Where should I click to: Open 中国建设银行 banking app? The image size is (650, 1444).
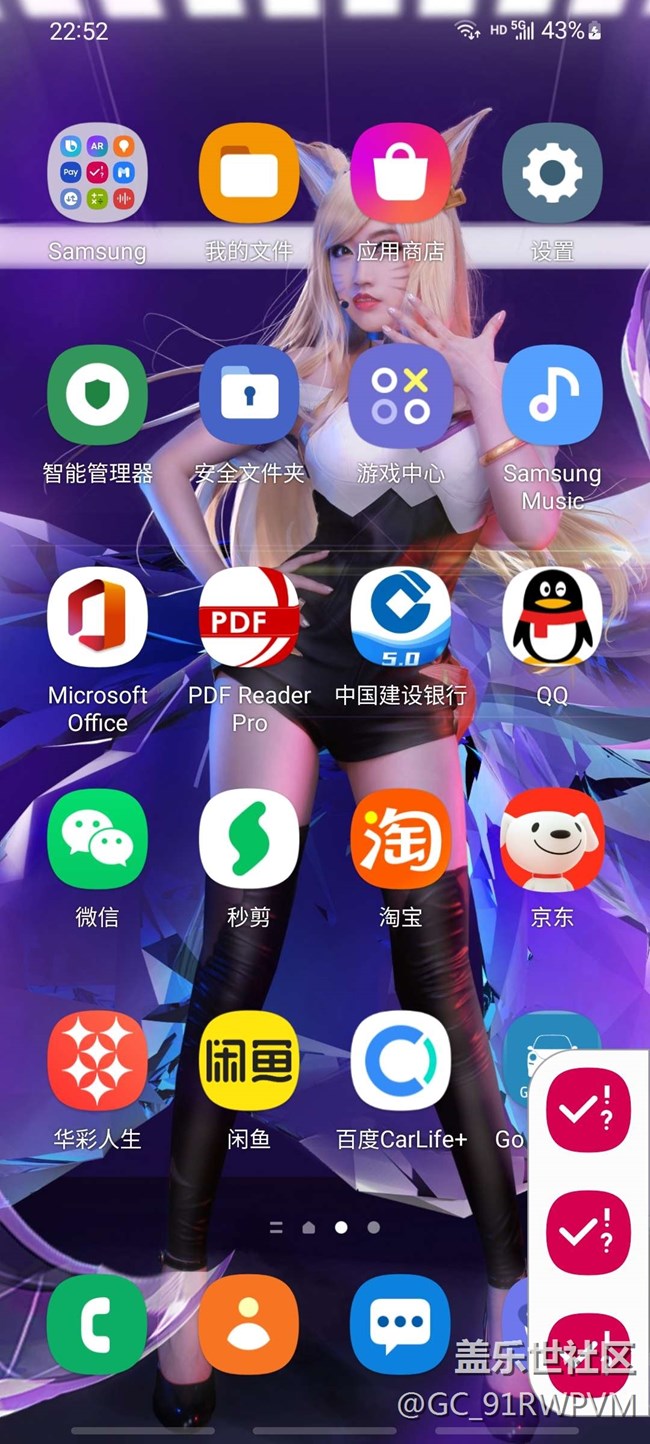[400, 616]
